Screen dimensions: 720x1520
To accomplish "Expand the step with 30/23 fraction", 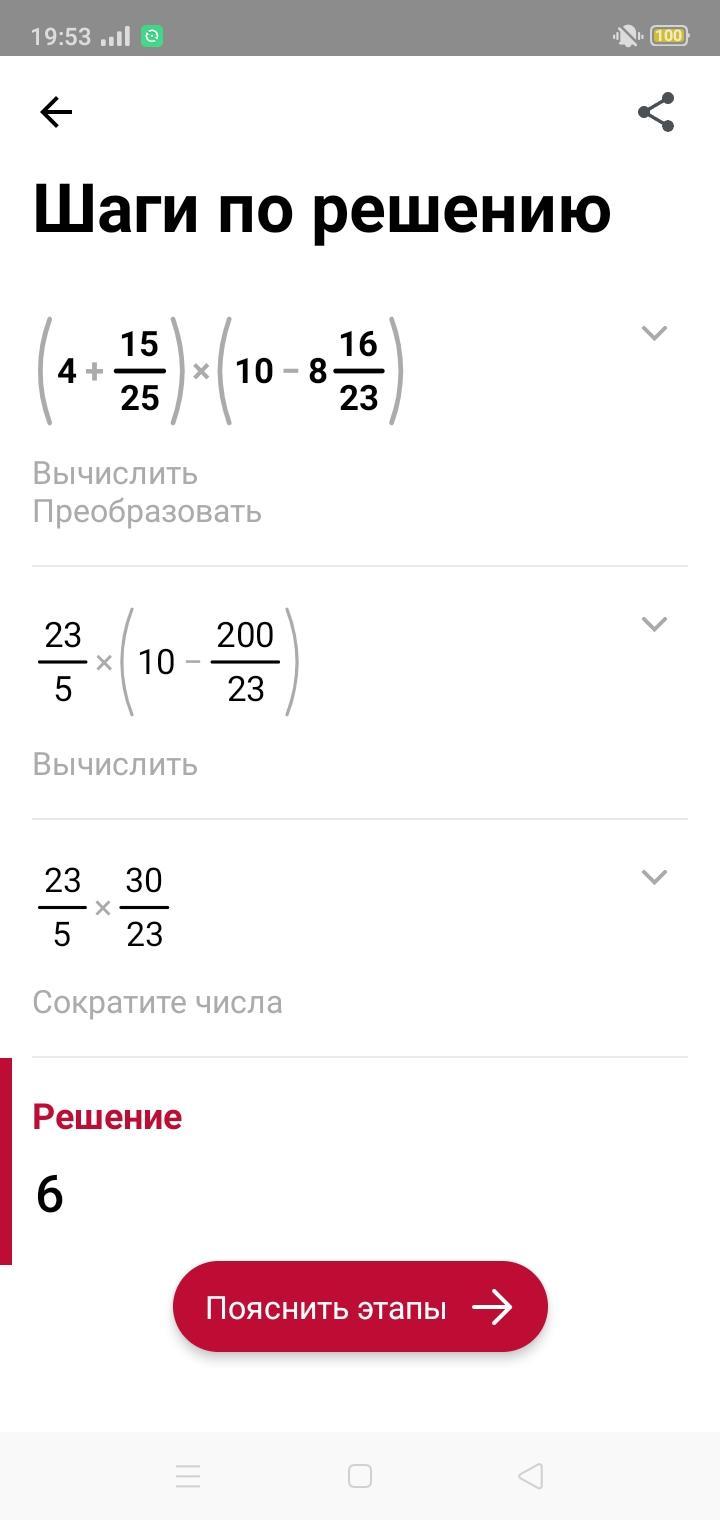I will (654, 877).
